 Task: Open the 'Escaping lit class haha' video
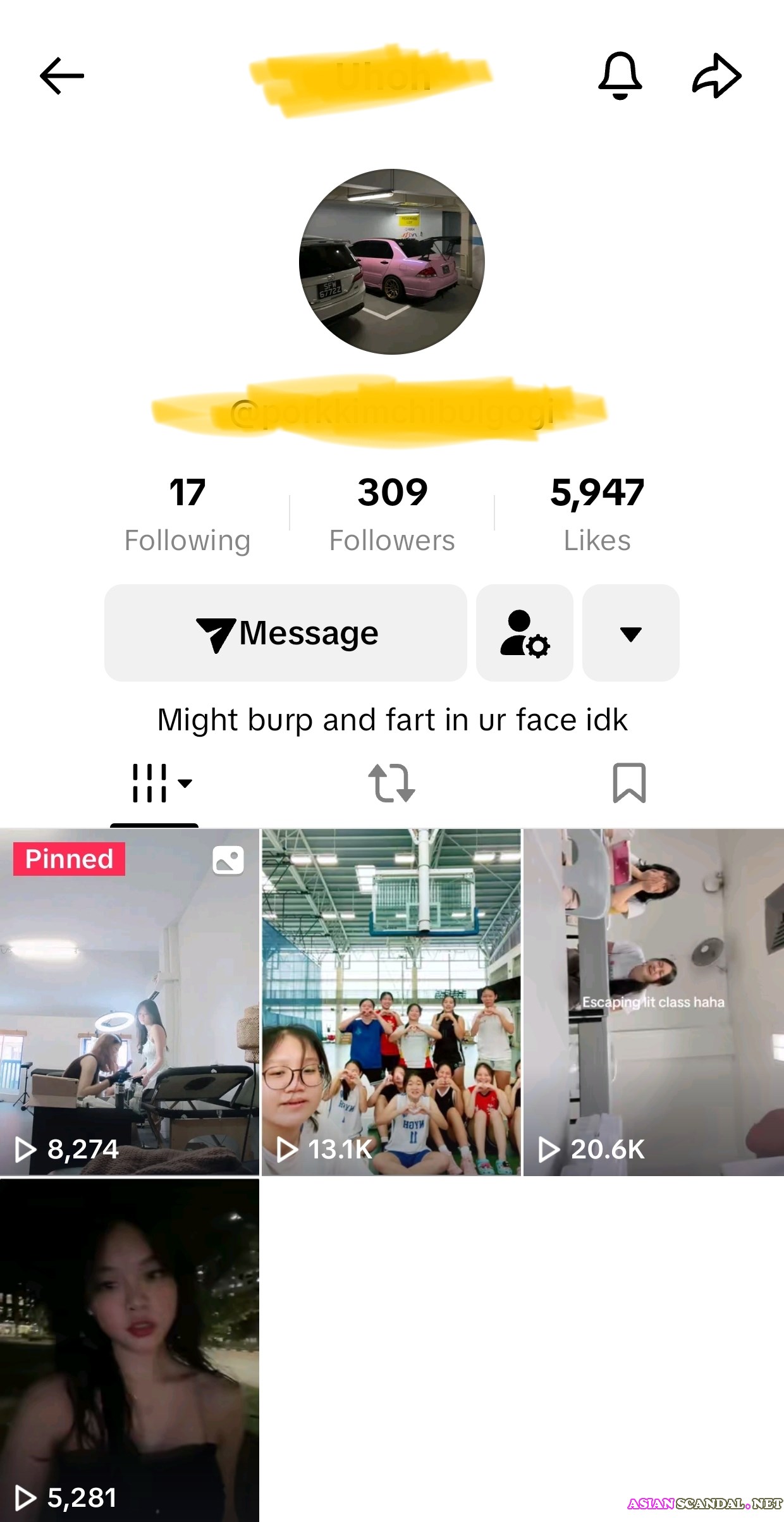click(653, 1002)
